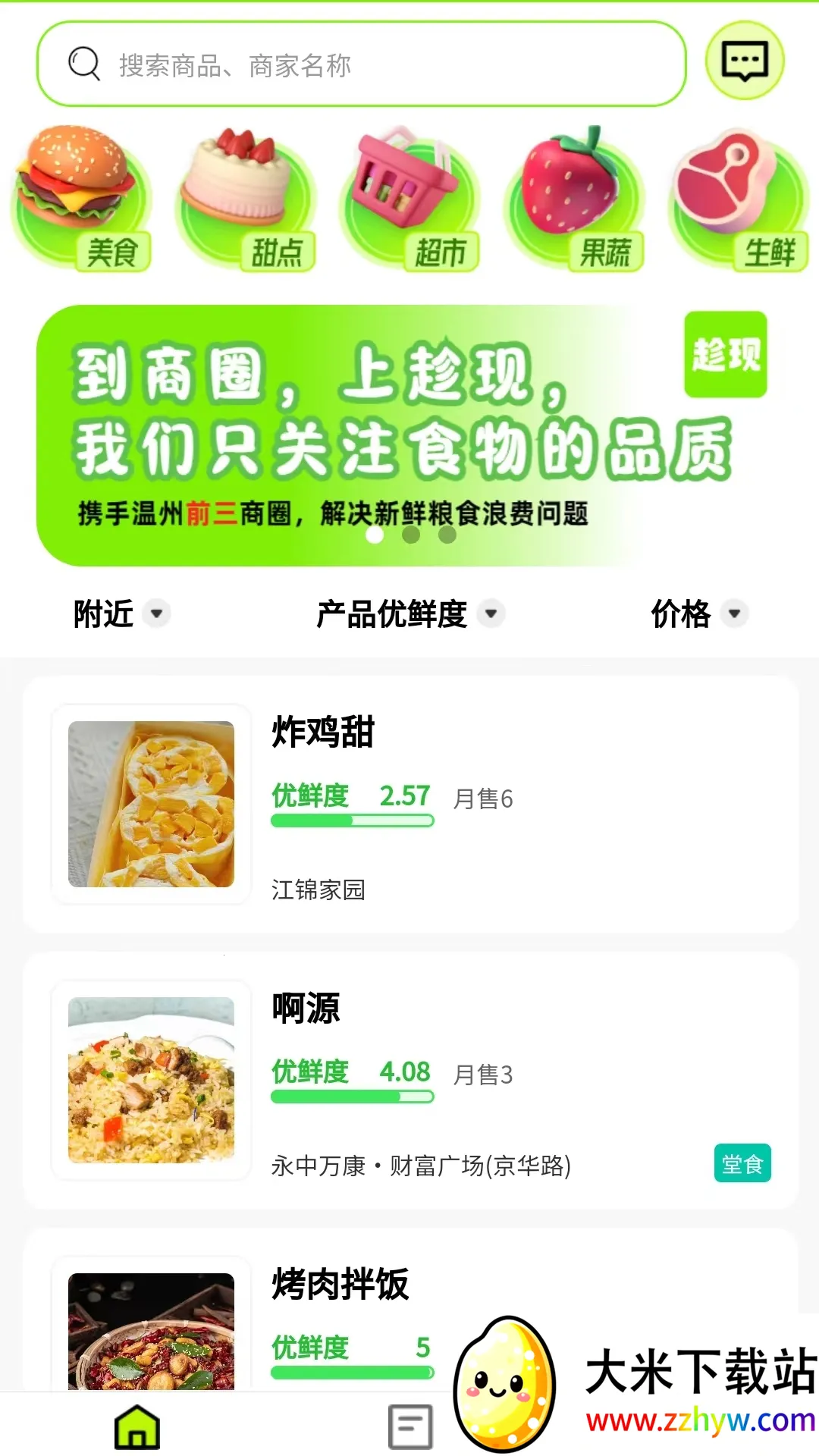Open the messages chat icon
Image resolution: width=819 pixels, height=1456 pixels.
click(x=745, y=61)
